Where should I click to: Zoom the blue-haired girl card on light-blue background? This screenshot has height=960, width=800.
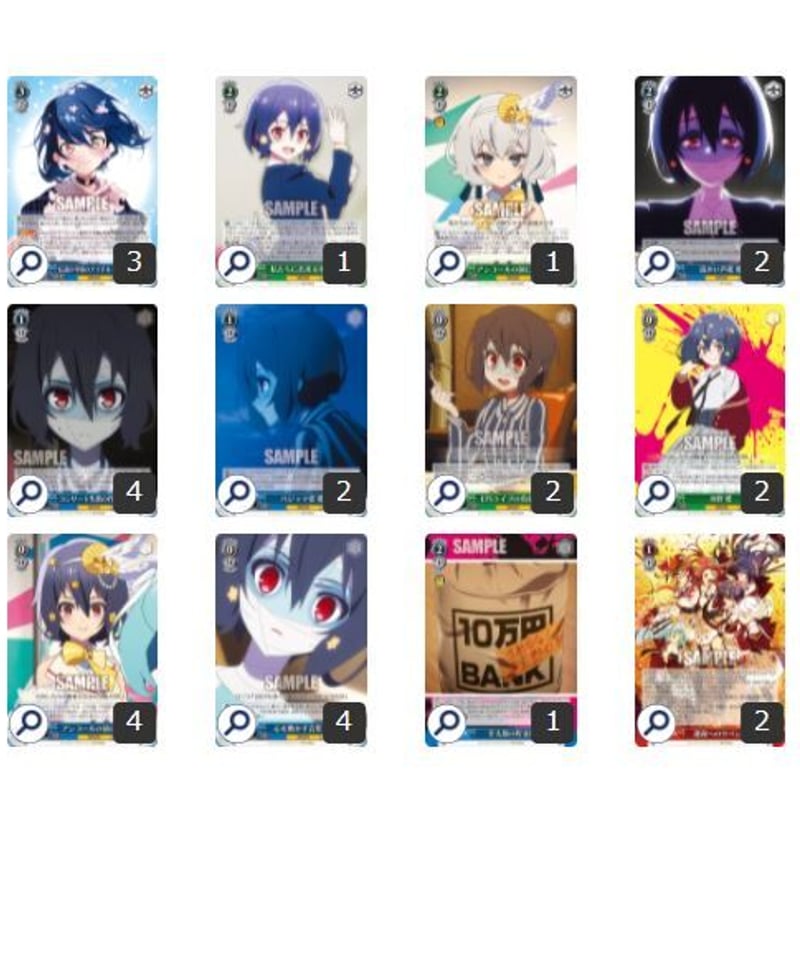[x=29, y=265]
